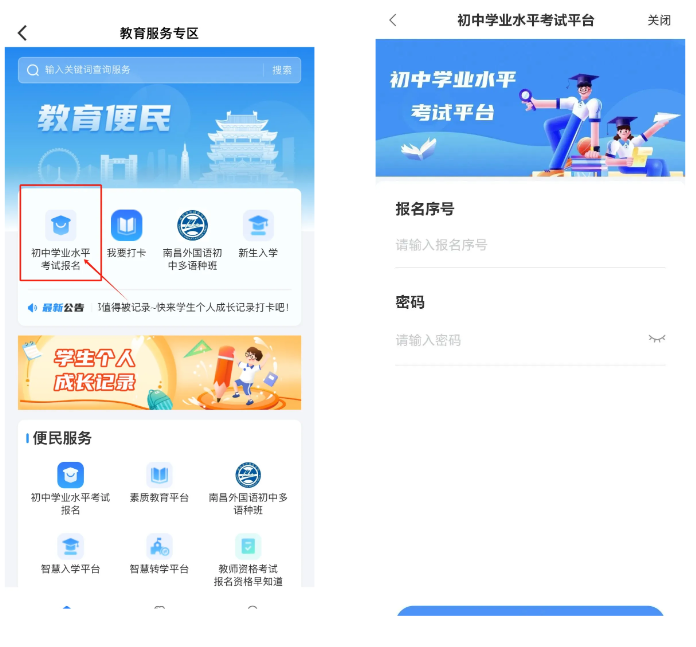Read the 最新公告 announcement
The image size is (696, 647).
click(x=190, y=307)
